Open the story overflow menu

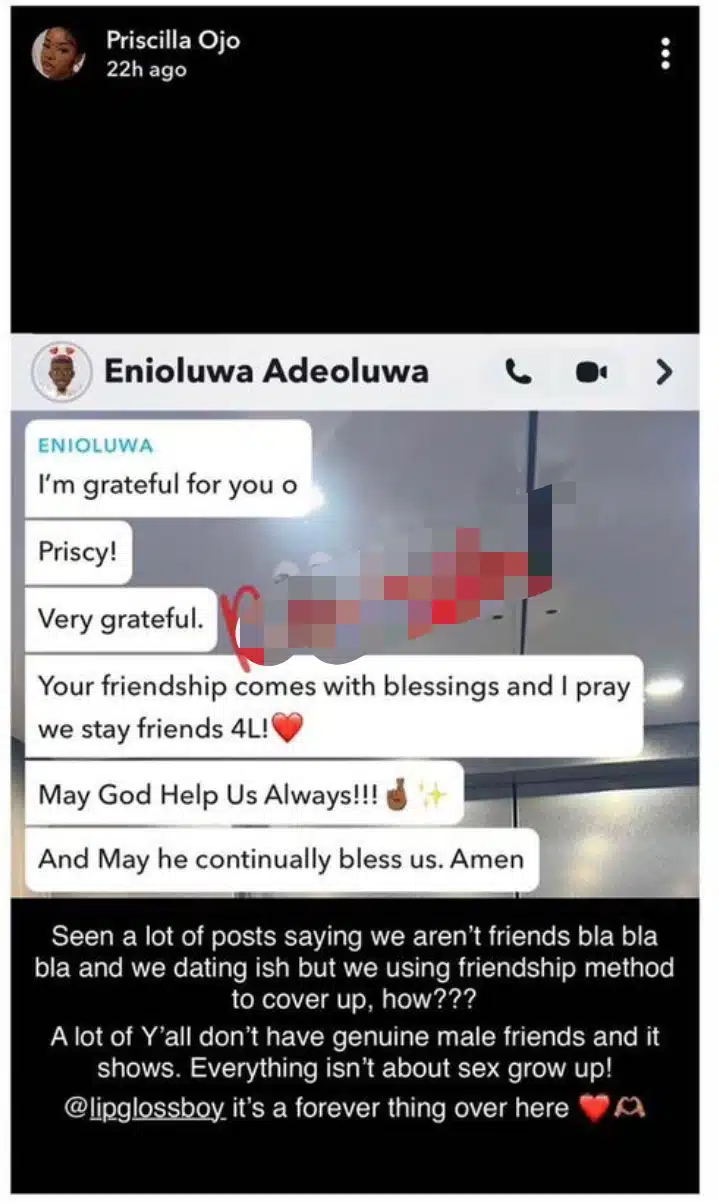click(x=666, y=54)
